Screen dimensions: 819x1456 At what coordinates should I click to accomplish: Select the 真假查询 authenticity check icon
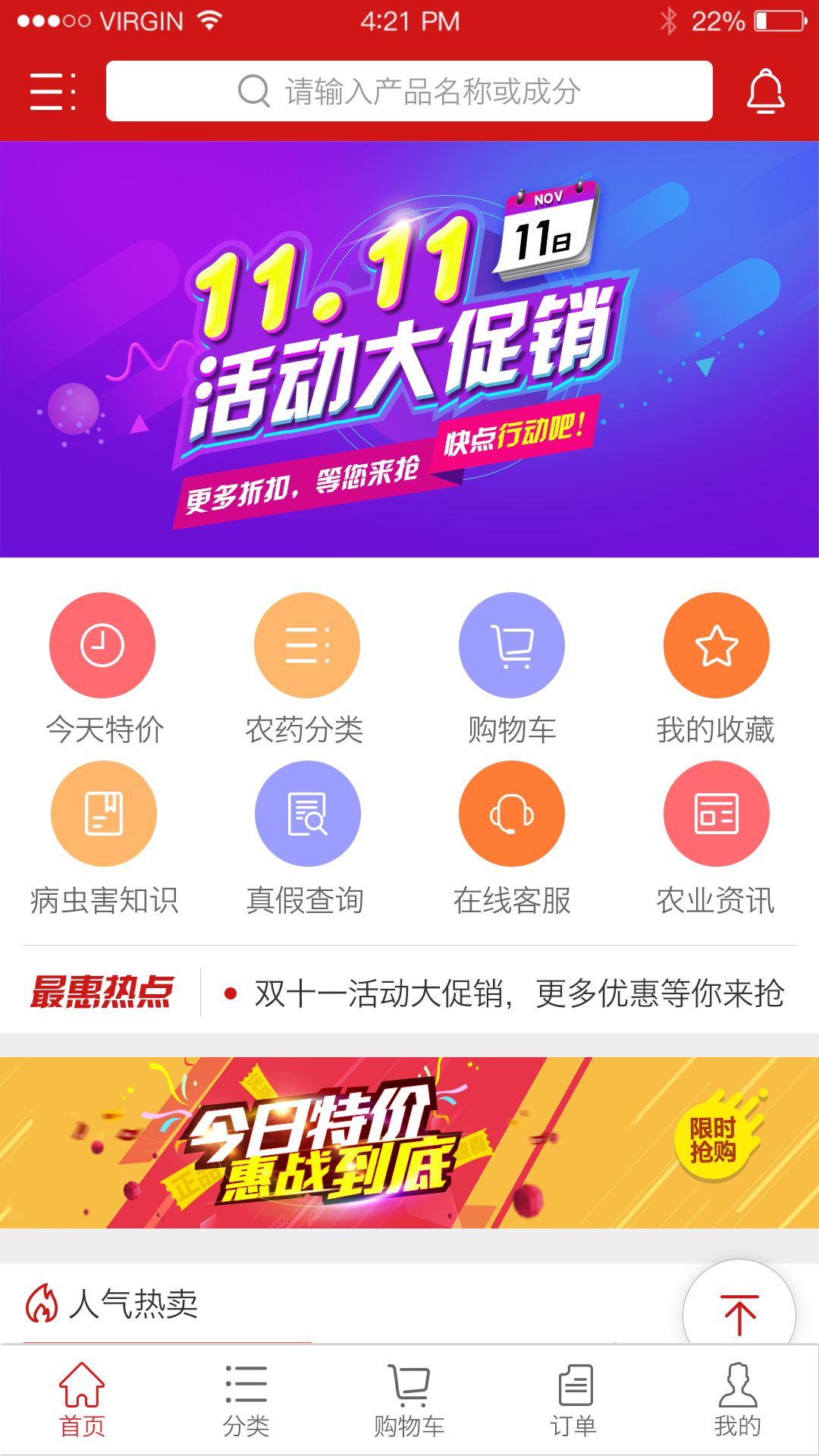307,813
